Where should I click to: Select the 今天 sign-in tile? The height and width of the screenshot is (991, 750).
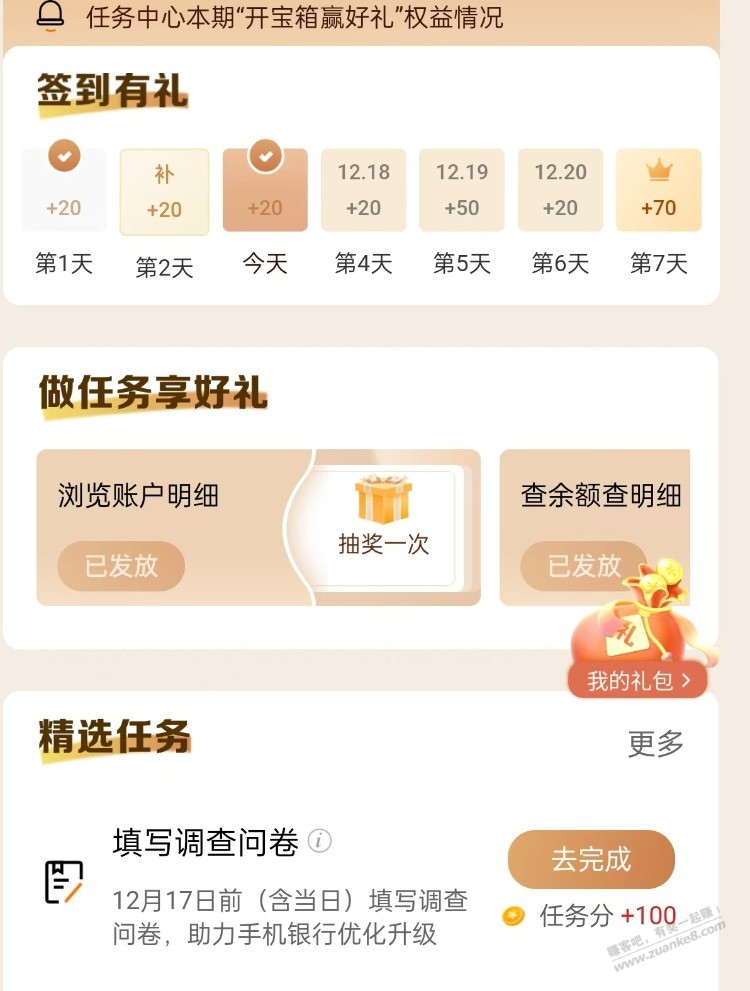[265, 190]
